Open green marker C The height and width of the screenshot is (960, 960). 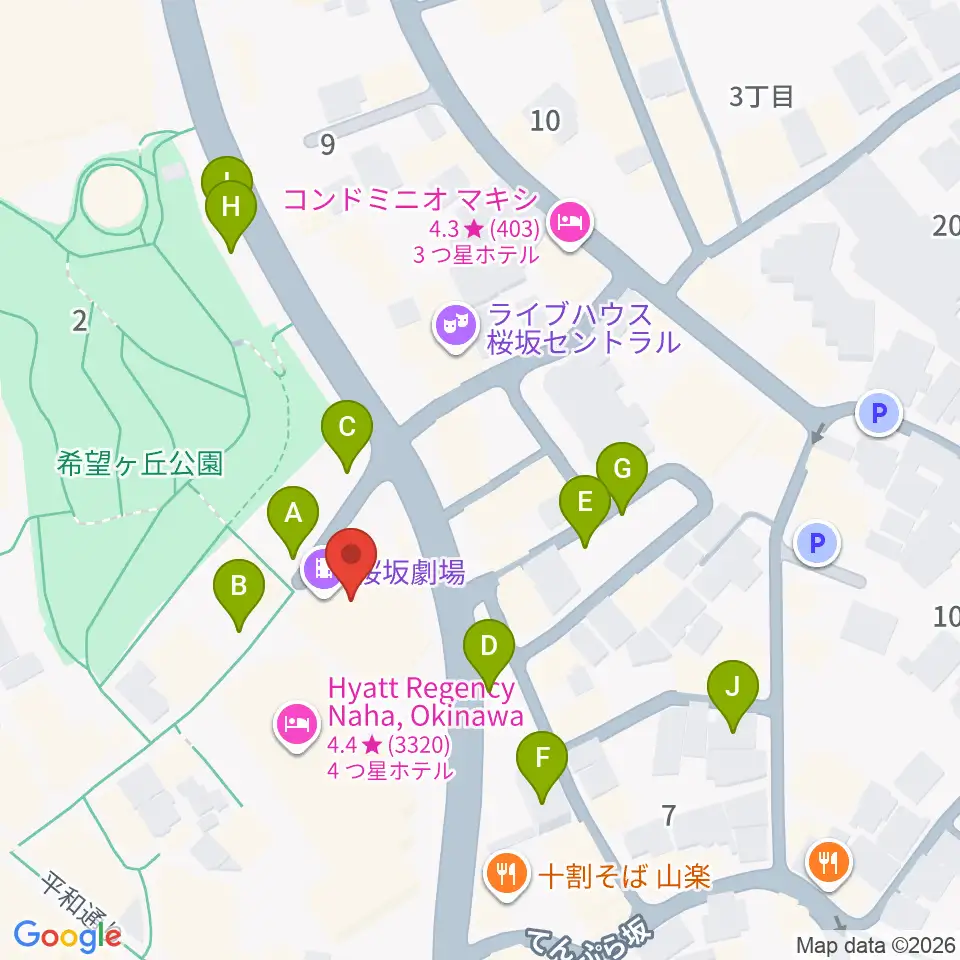347,436
